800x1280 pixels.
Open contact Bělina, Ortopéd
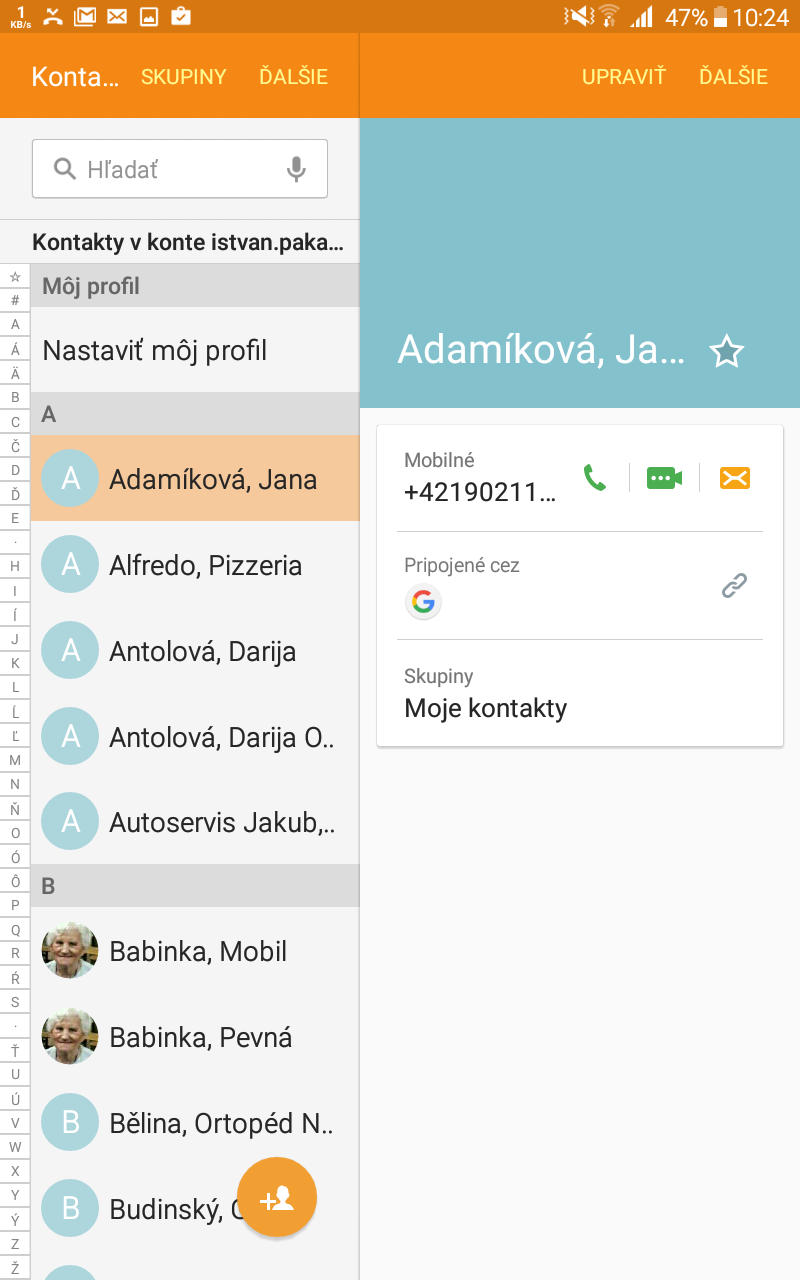(x=195, y=1123)
